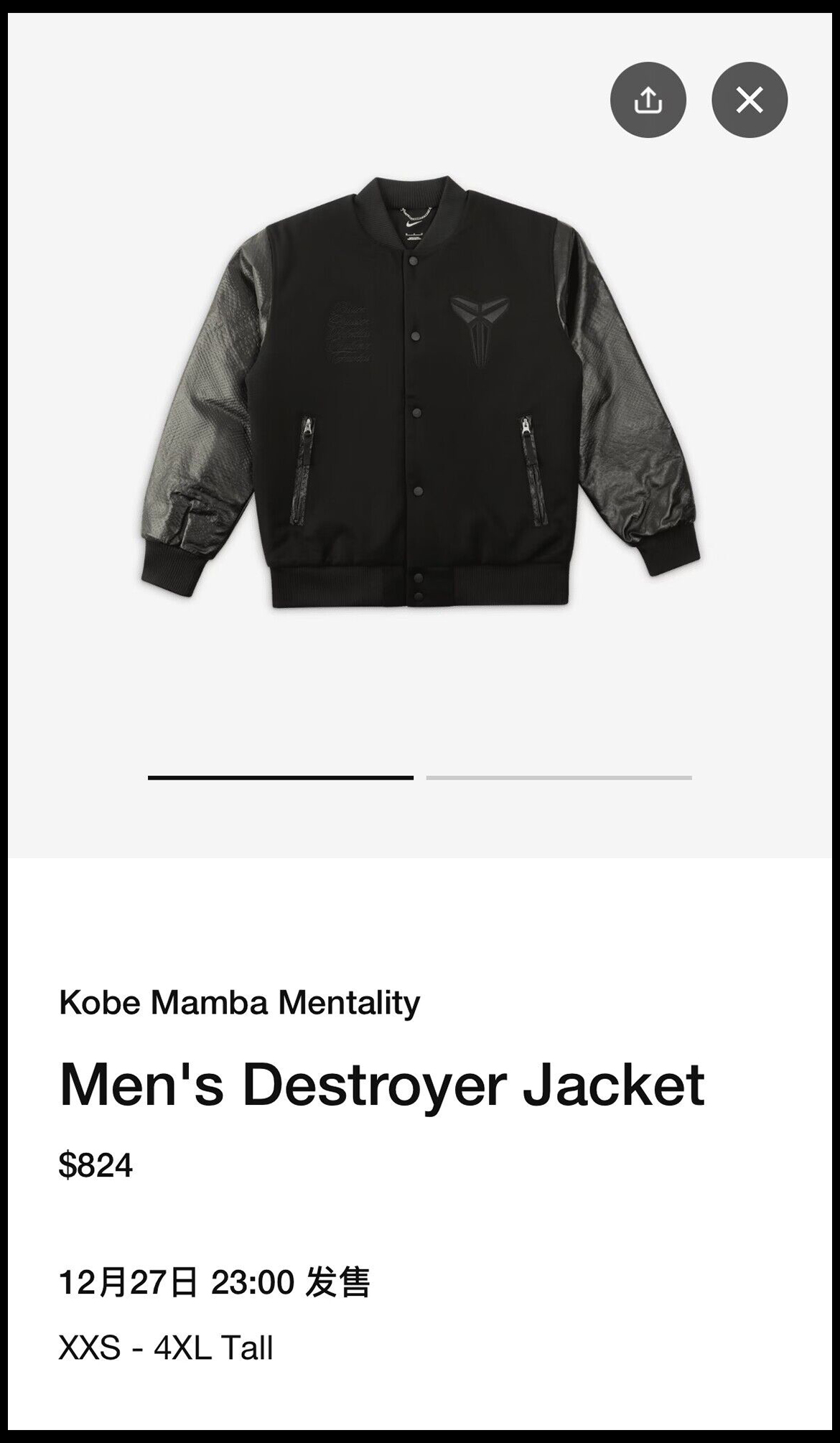Close the product detail view
This screenshot has height=1443, width=840.
(749, 100)
